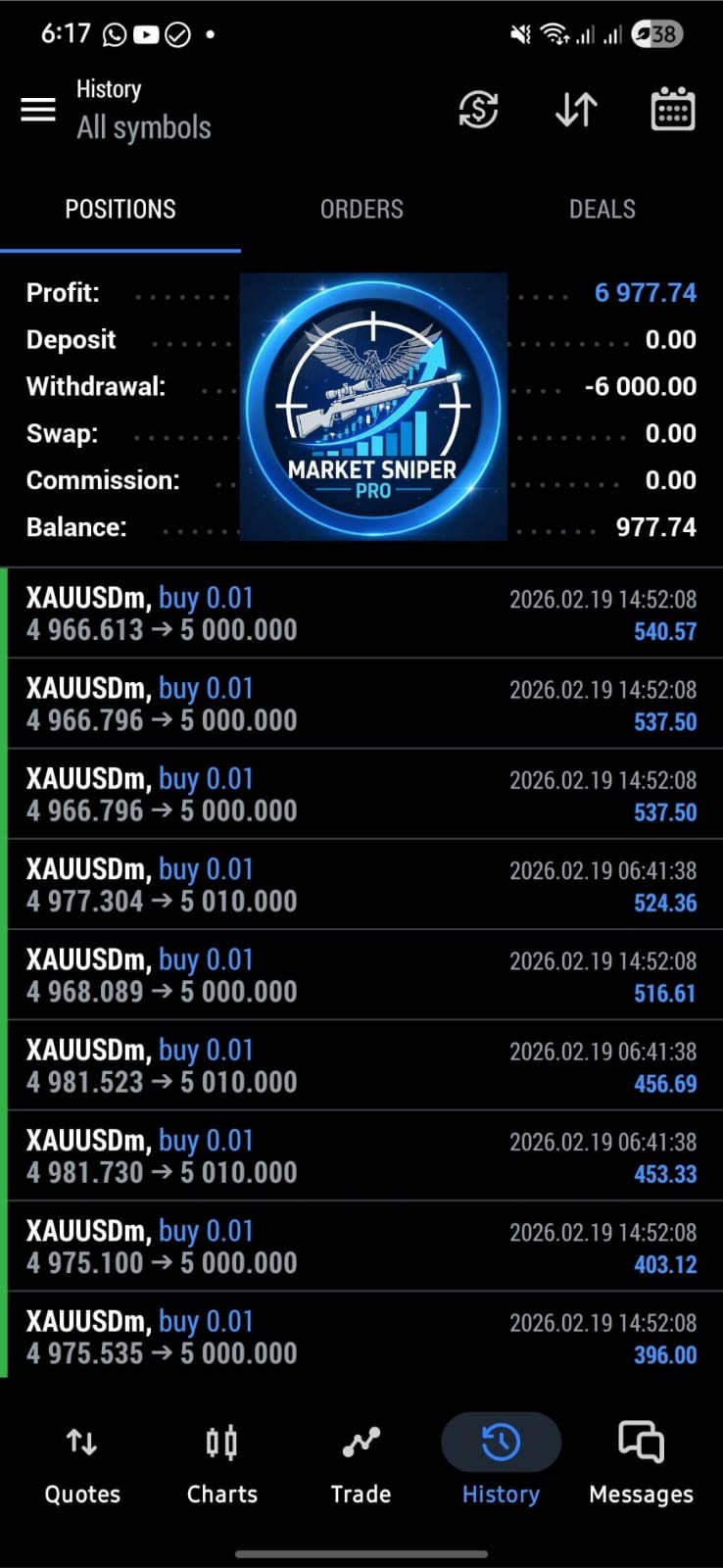Switch to the Orders tab
Viewport: 723px width, 1568px height.
[361, 209]
